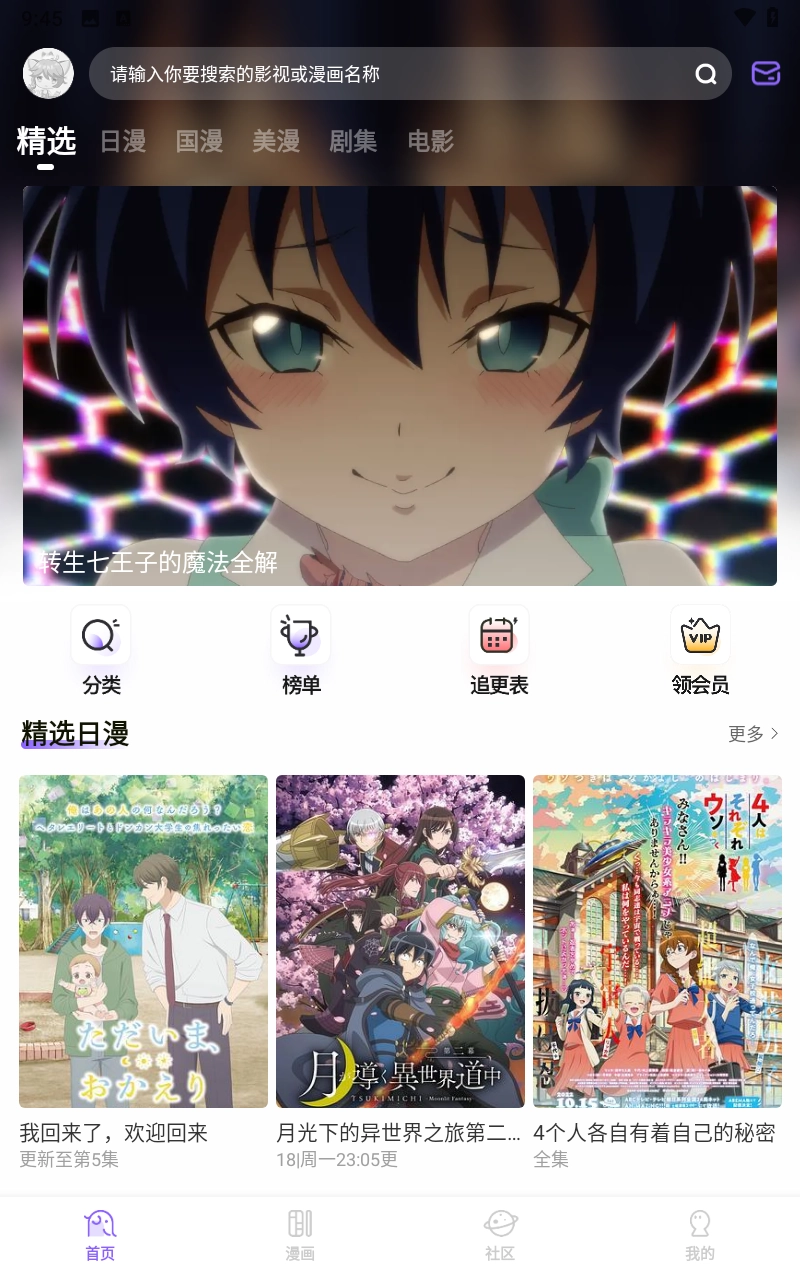Viewport: 800px width, 1280px height.
Task: Tap the search input field
Action: (x=380, y=74)
